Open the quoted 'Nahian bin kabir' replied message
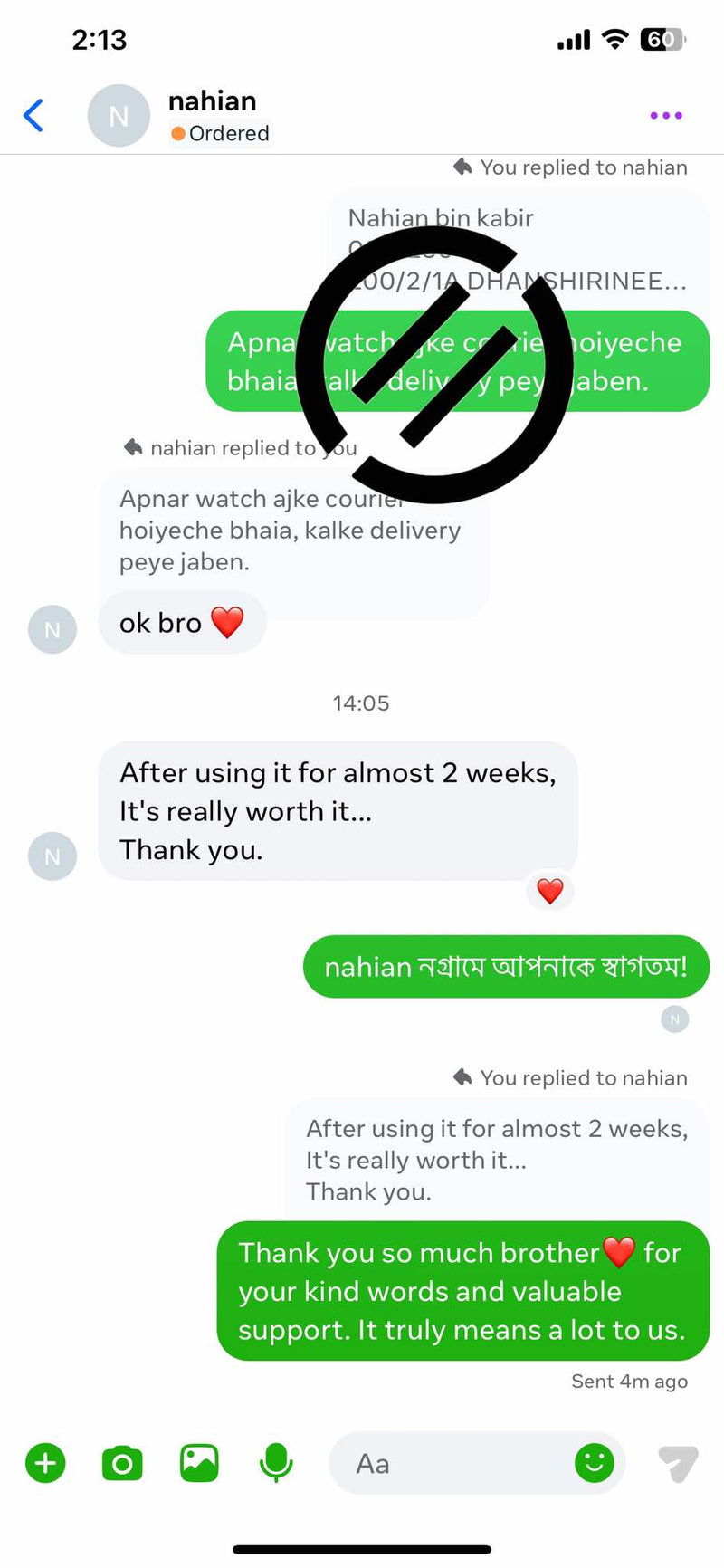 click(517, 249)
